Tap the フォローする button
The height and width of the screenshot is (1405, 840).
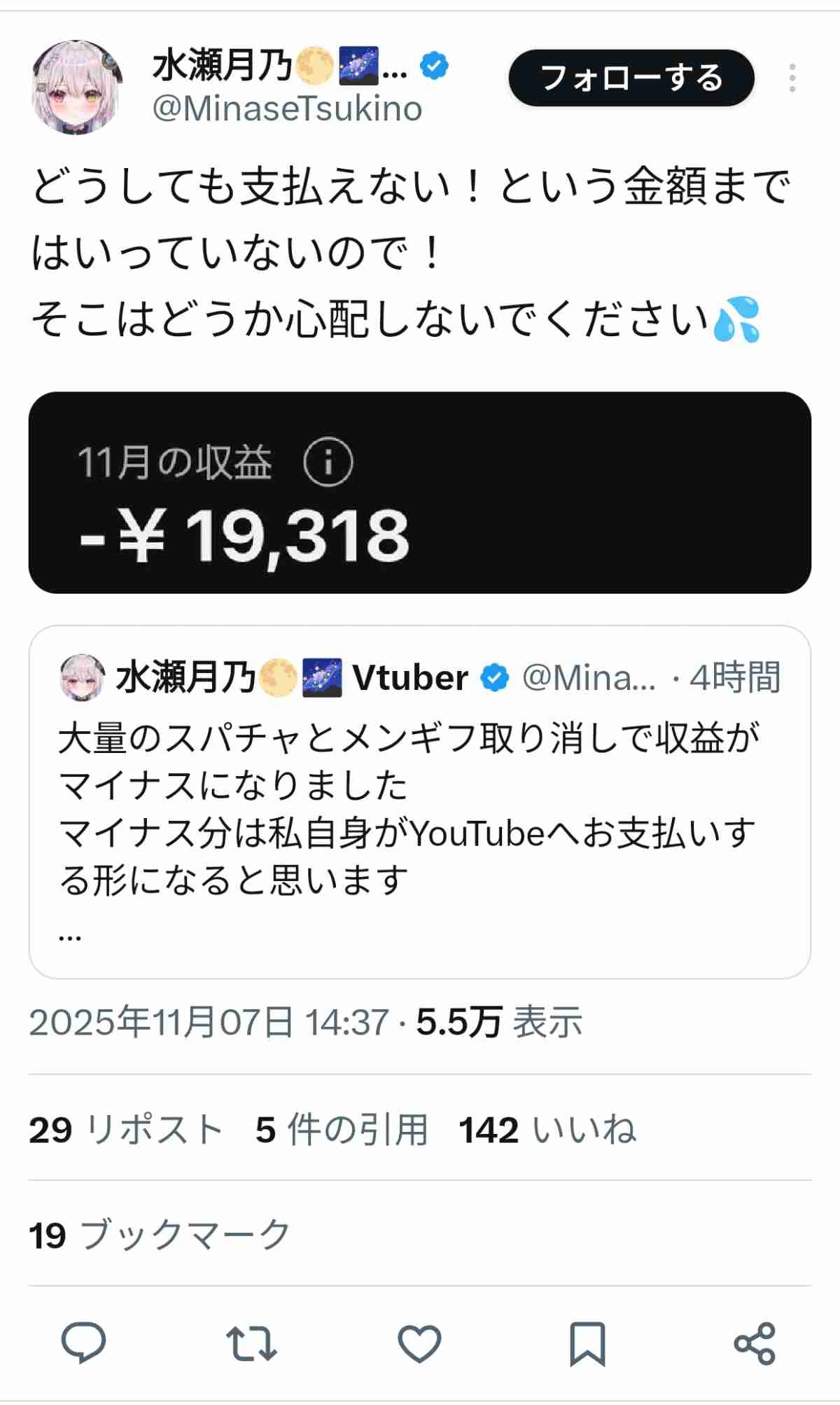(x=631, y=78)
